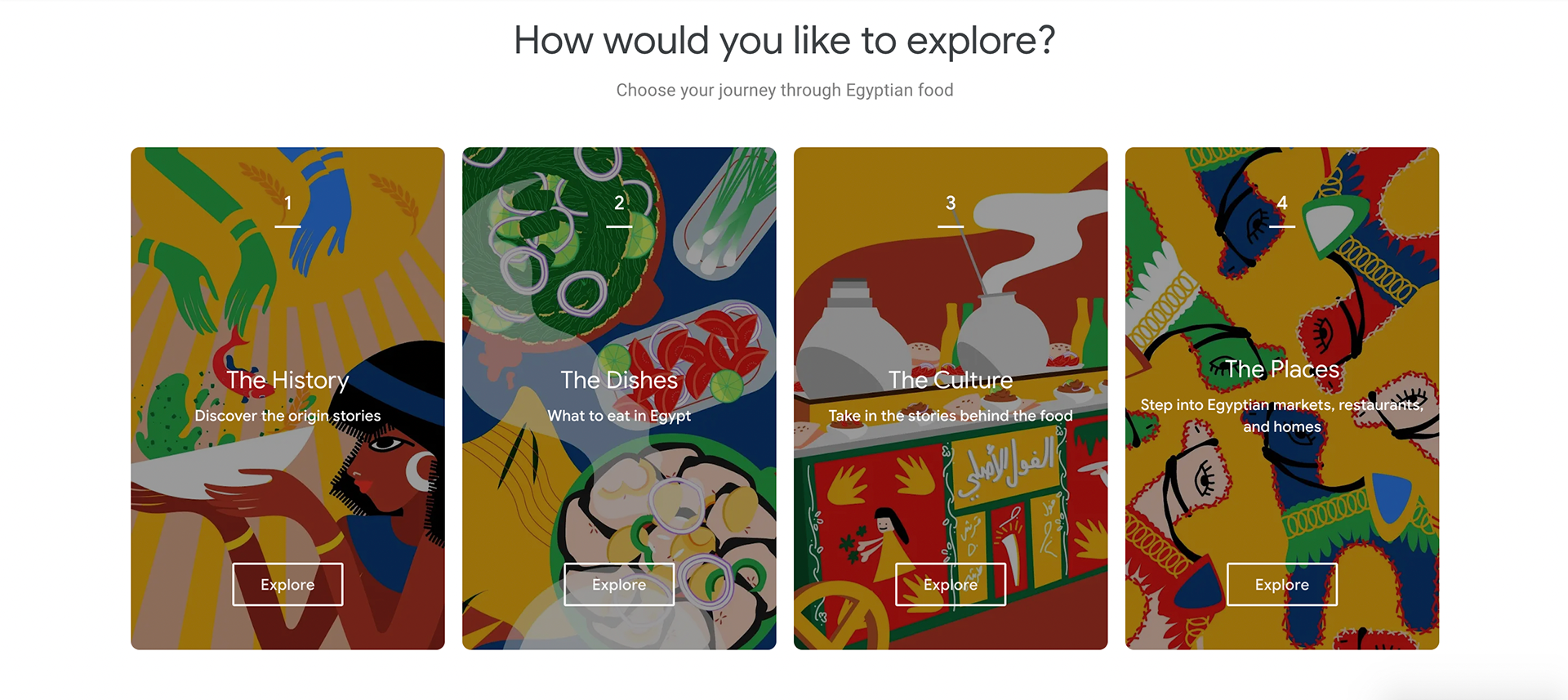Image resolution: width=1568 pixels, height=700 pixels.
Task: Tap Explore under The Dishes
Action: coord(619,584)
